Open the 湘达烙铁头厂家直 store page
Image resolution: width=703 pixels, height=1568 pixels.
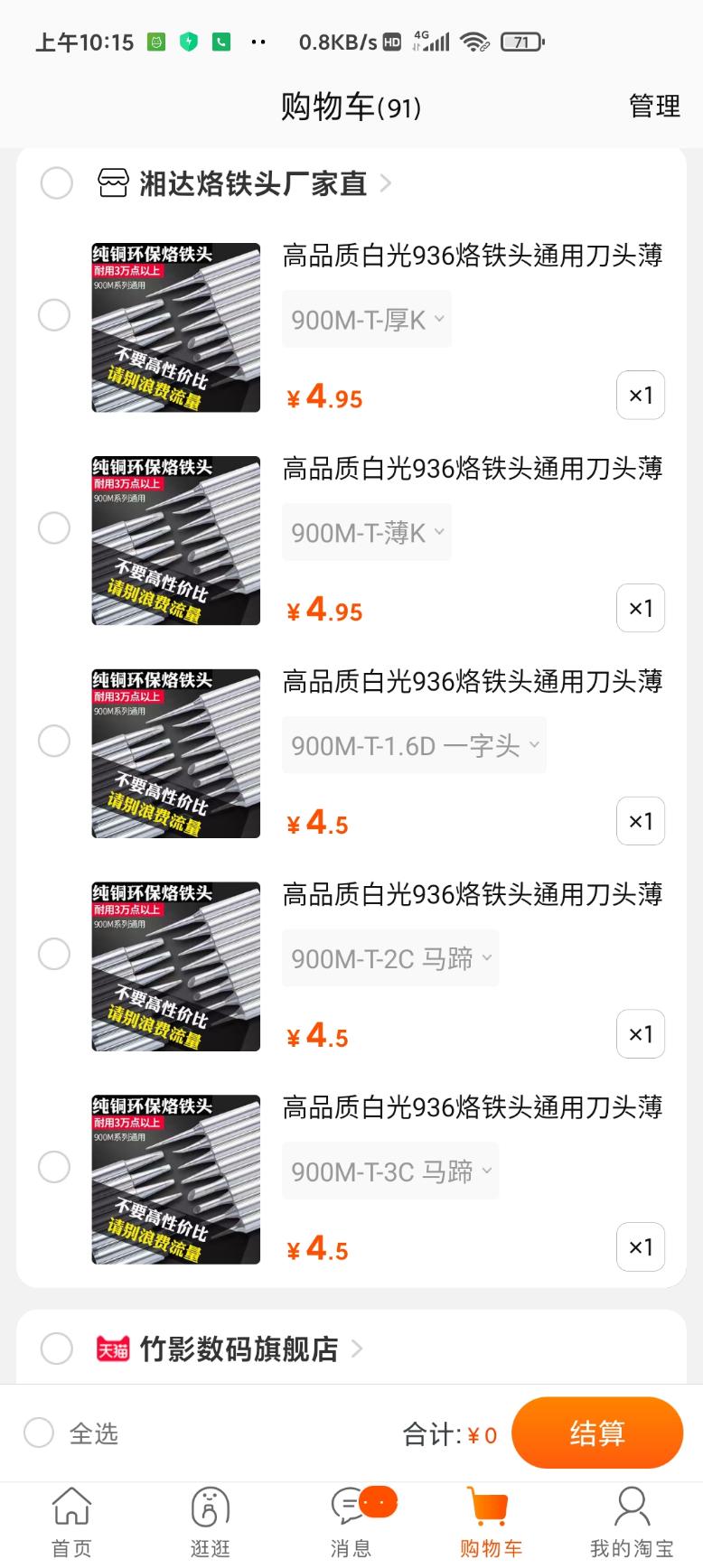tap(253, 183)
